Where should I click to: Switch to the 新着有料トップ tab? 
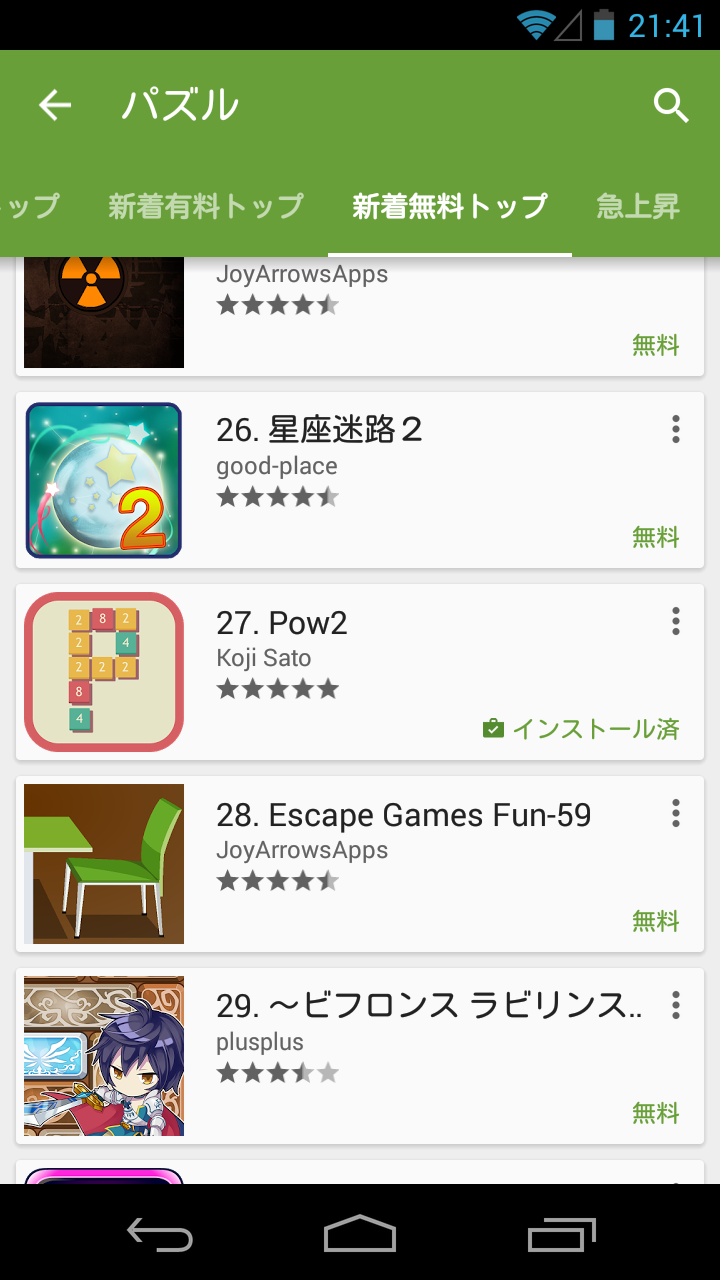pos(206,207)
